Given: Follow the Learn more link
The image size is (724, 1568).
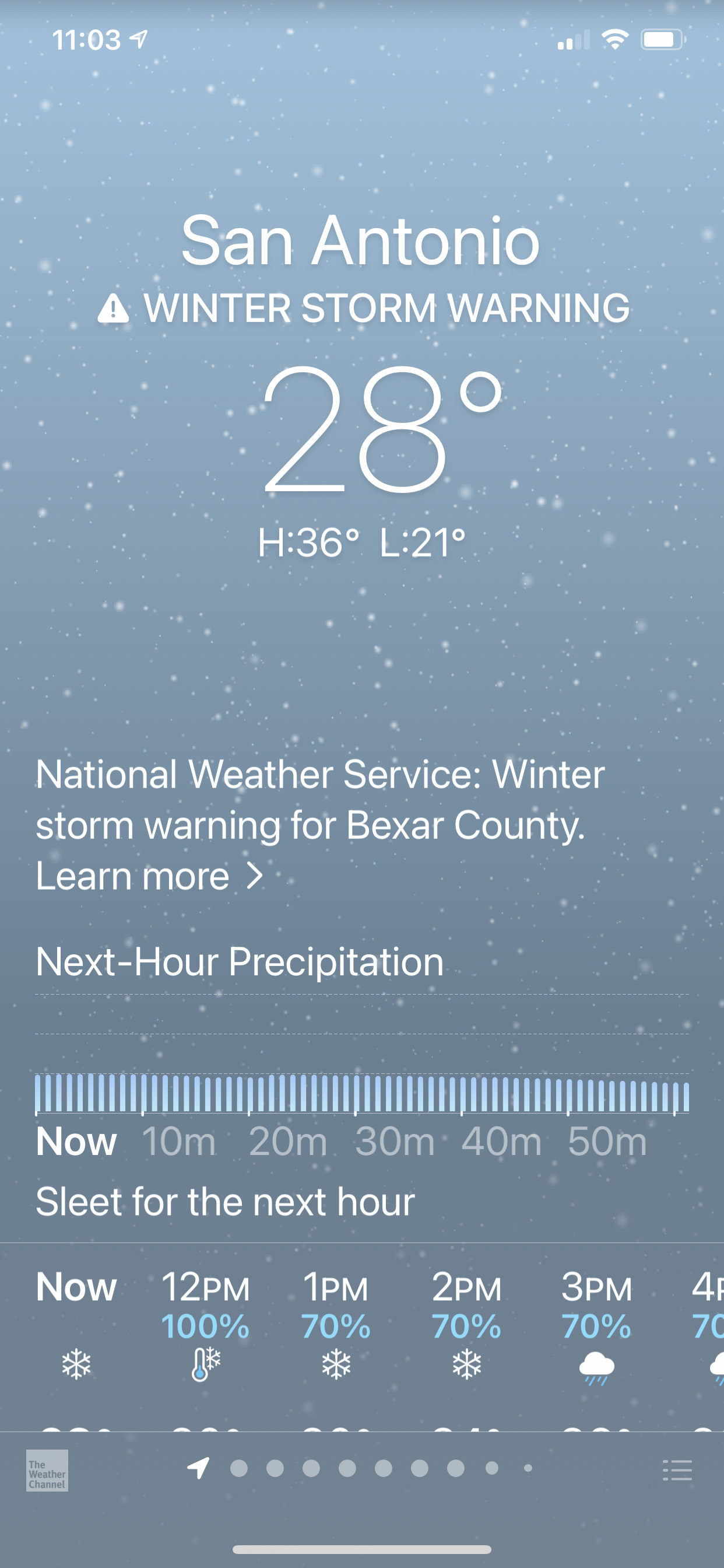Looking at the screenshot, I should point(149,876).
